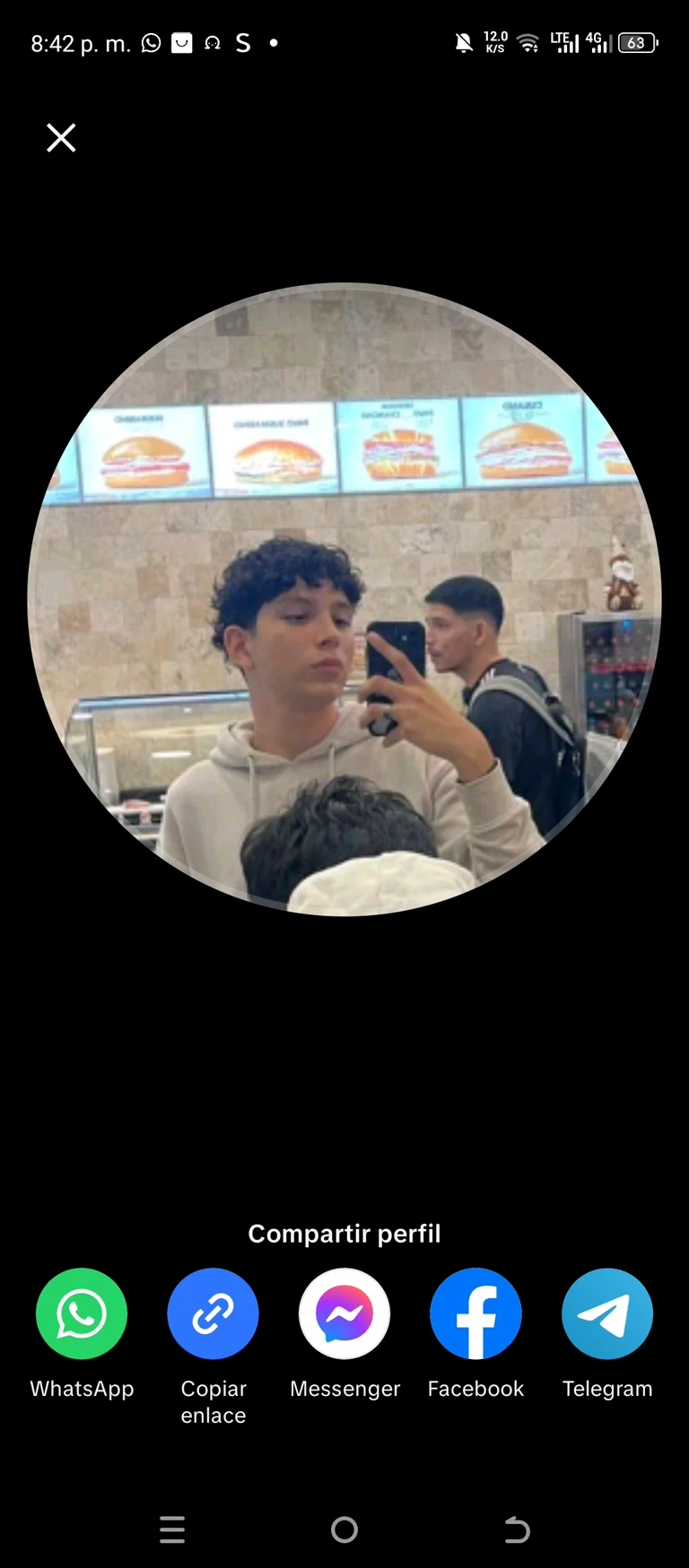
Task: Share profile via WhatsApp
Action: (x=82, y=1314)
